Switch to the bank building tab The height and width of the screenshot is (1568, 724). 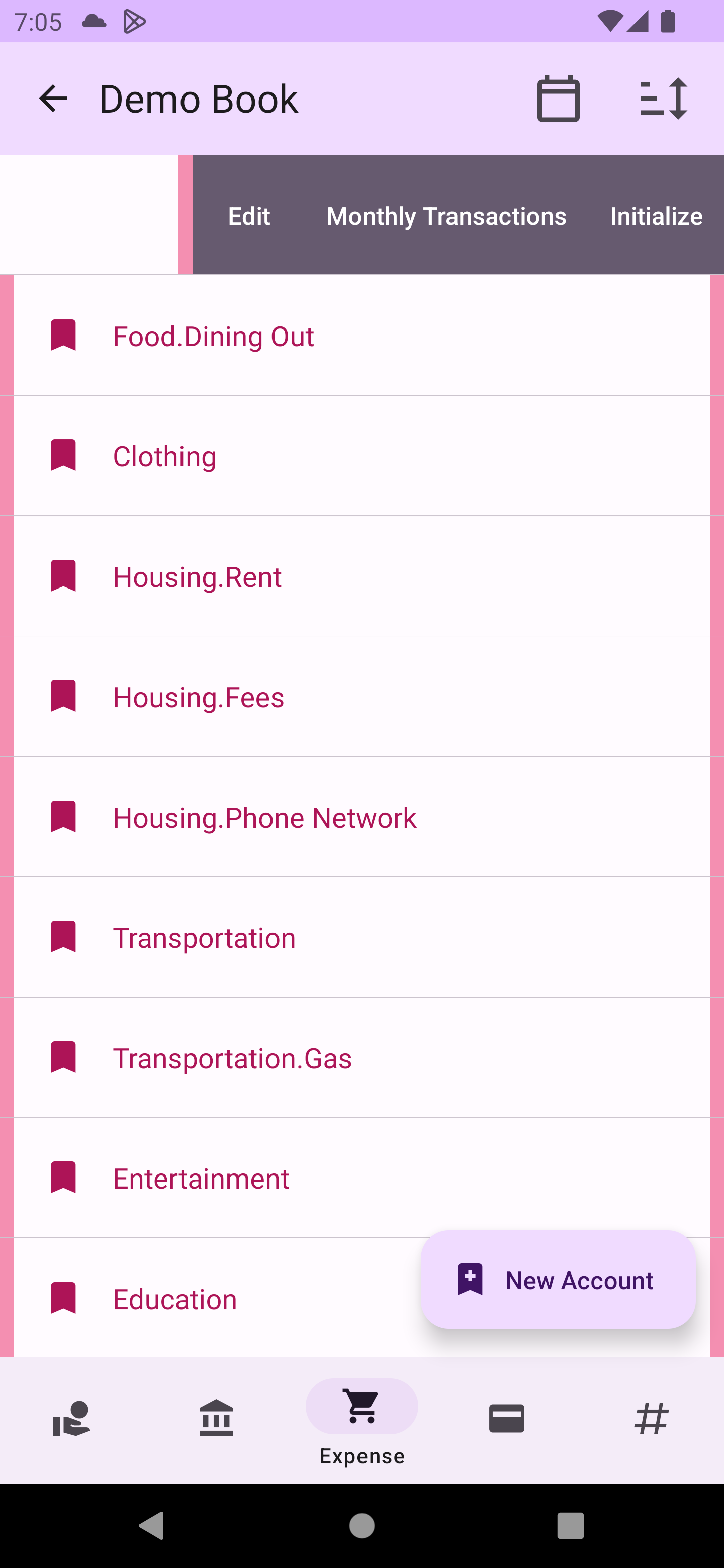[x=216, y=1418]
